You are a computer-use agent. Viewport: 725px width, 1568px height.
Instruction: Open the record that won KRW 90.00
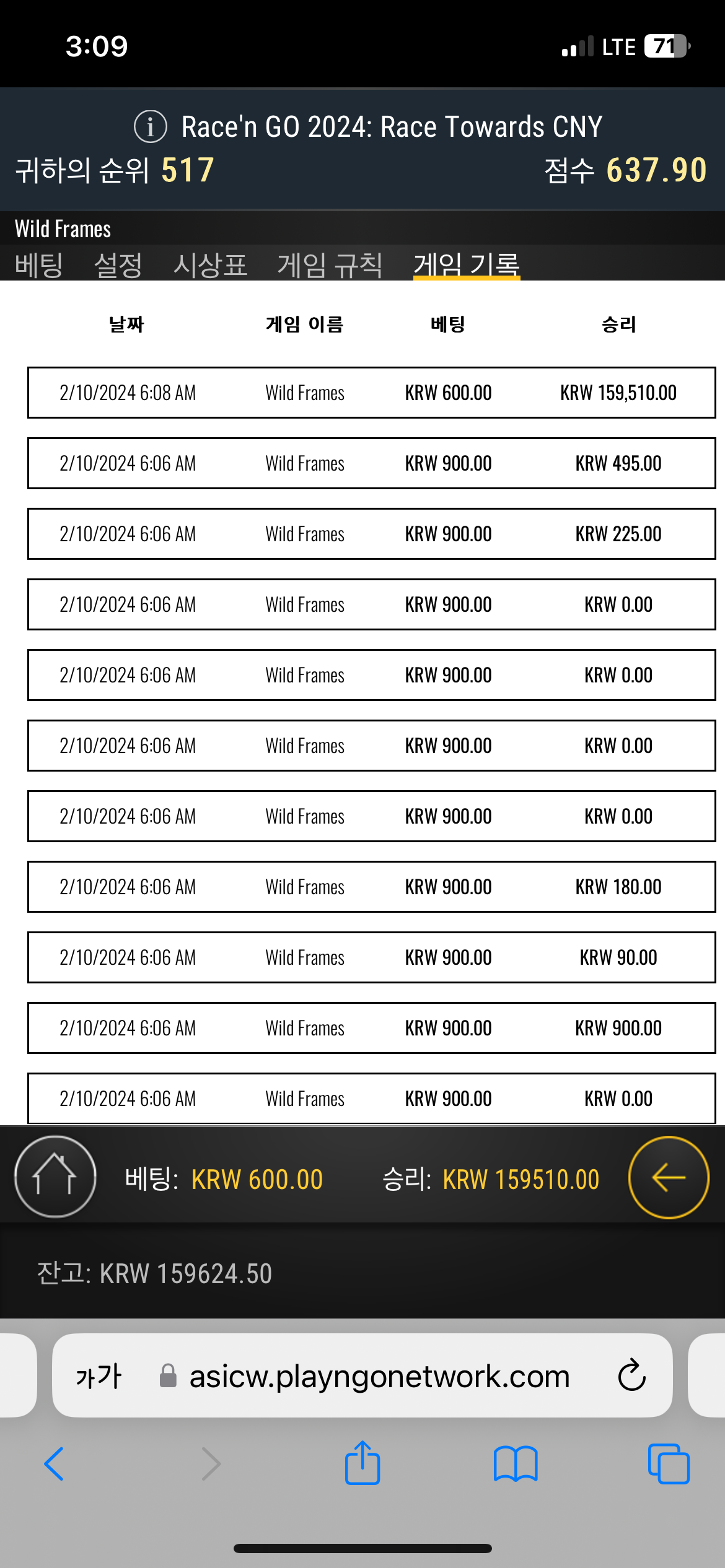coord(371,957)
